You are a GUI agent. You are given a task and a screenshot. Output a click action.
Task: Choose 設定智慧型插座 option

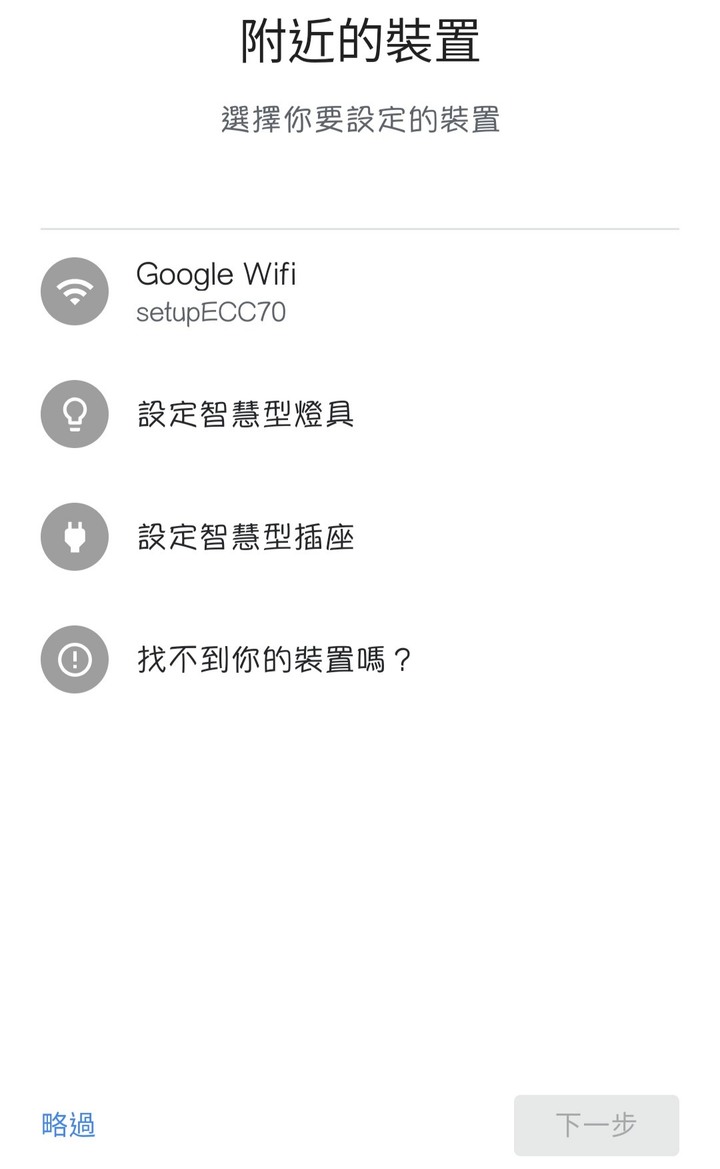360,537
